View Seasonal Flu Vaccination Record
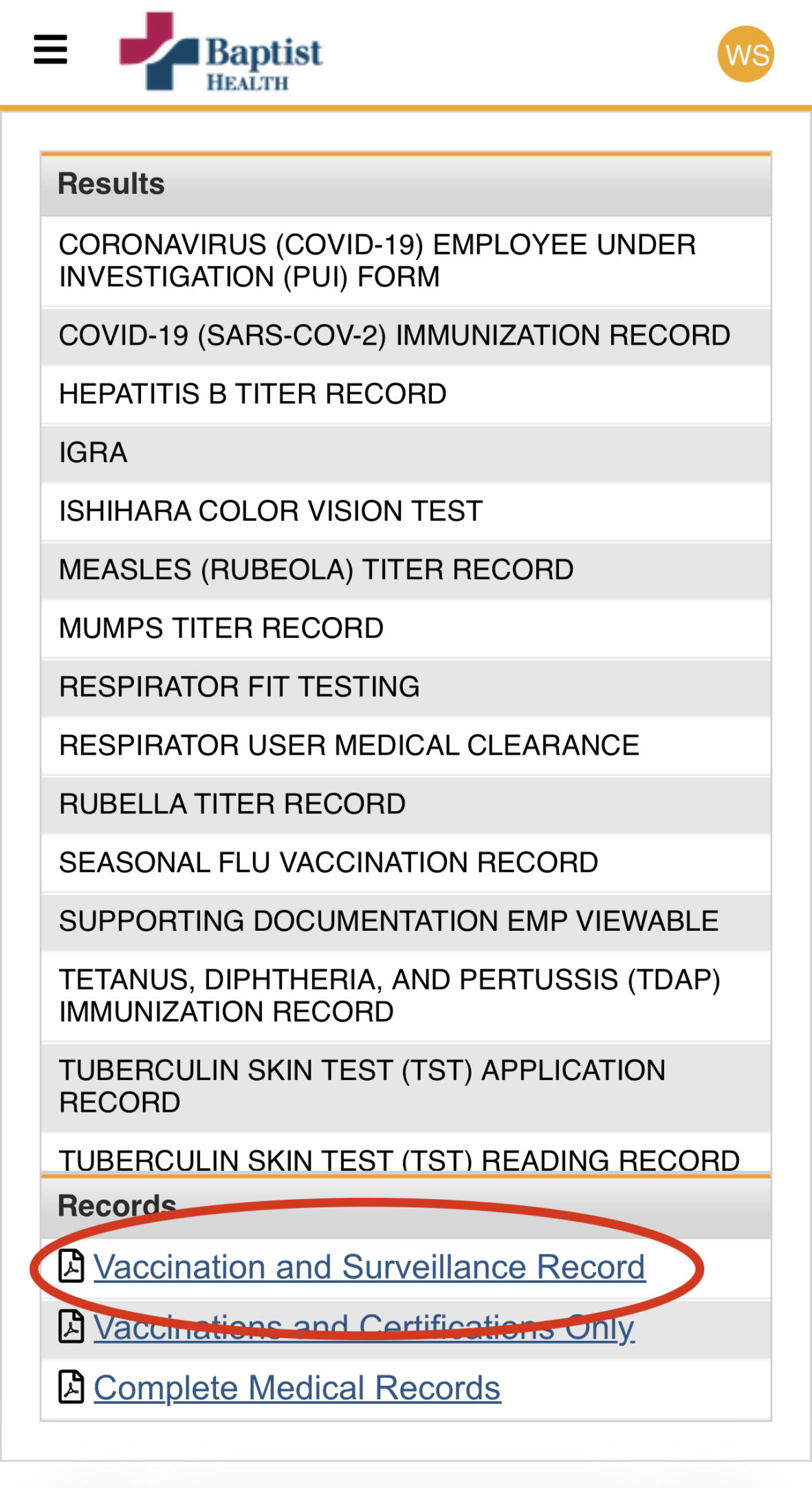Image resolution: width=812 pixels, height=1488 pixels. pos(328,862)
